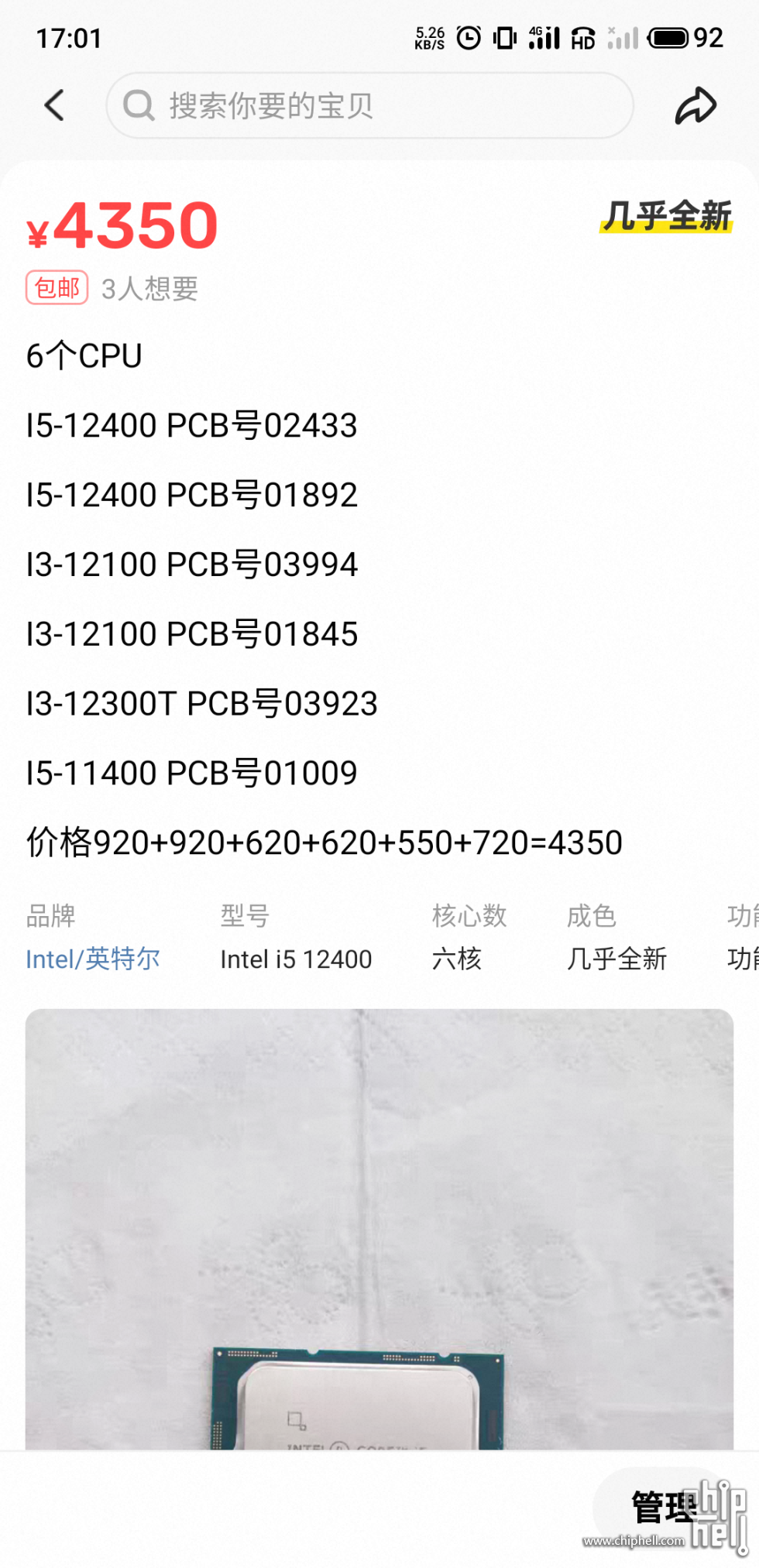The height and width of the screenshot is (1568, 759).
Task: Tap the 管理 button at bottom
Action: point(662,1508)
